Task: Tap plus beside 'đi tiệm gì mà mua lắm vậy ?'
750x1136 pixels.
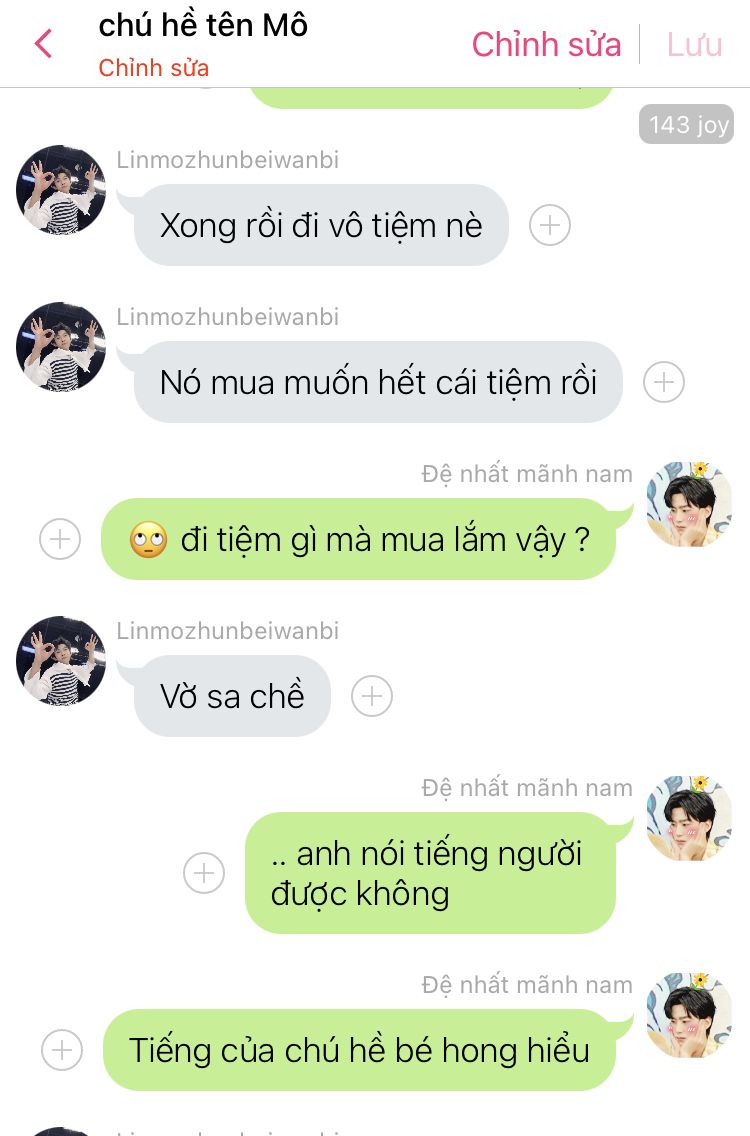Action: pos(60,539)
